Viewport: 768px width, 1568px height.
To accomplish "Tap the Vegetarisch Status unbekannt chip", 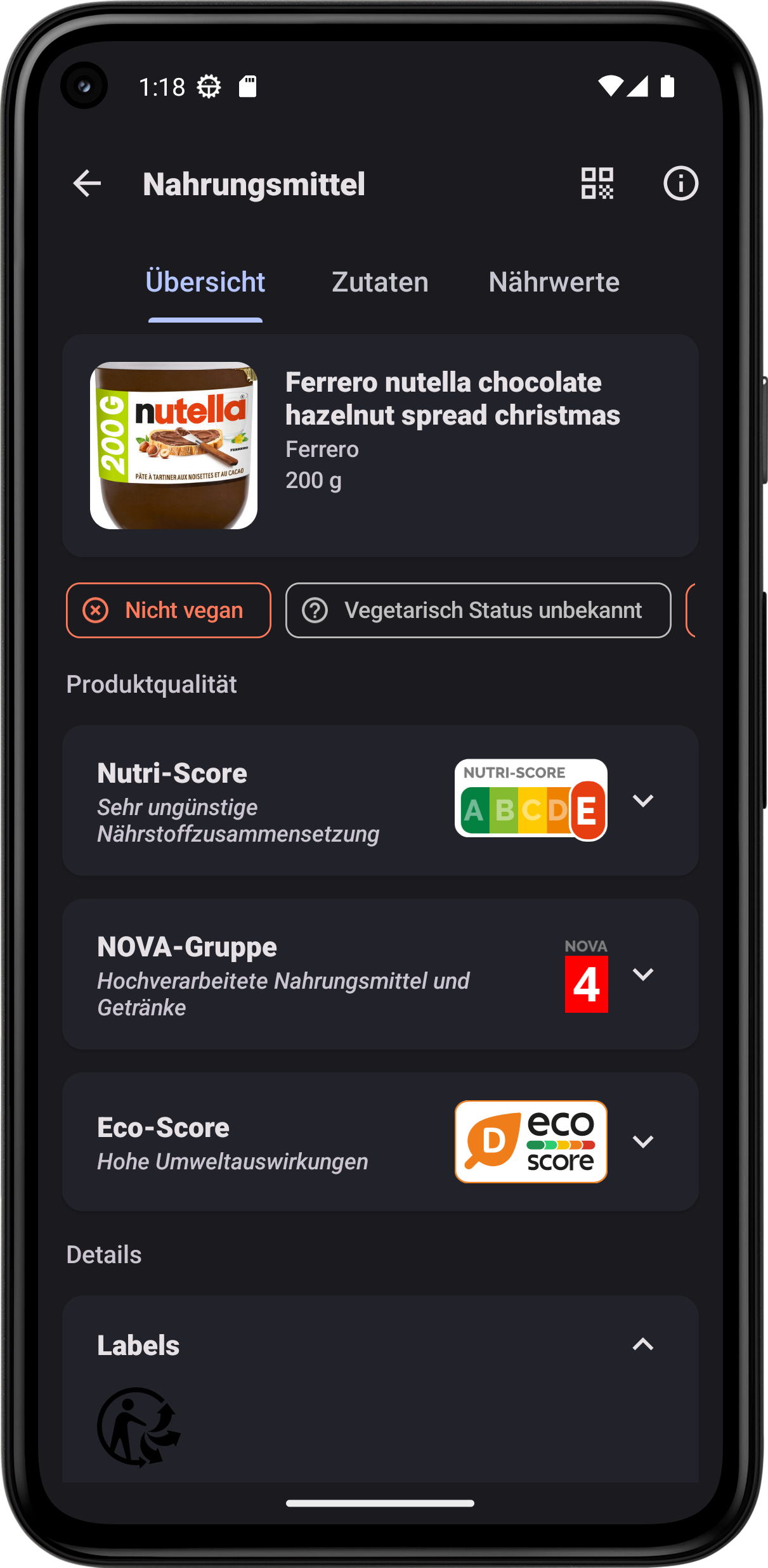I will [478, 610].
